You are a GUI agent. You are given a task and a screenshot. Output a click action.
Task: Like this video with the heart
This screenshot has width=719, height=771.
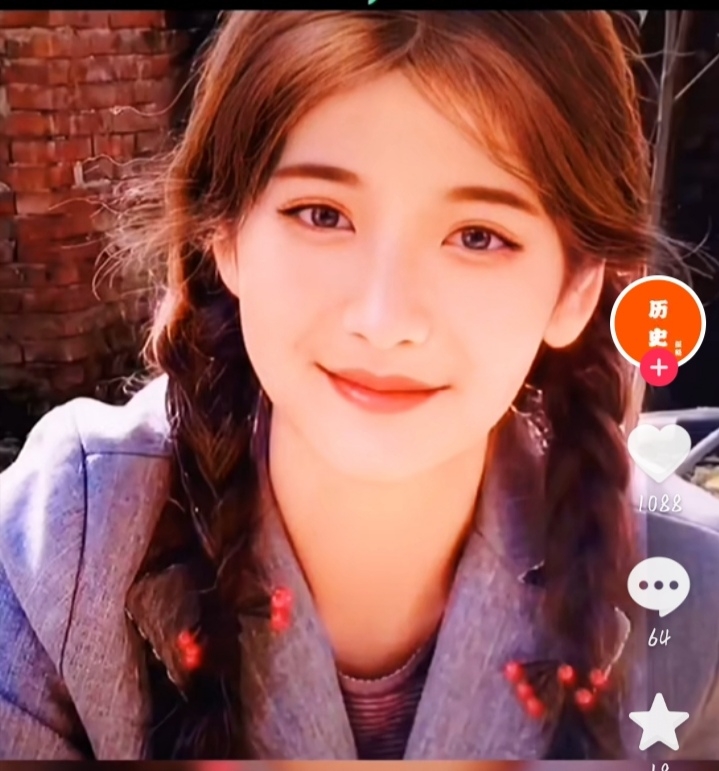[x=658, y=452]
